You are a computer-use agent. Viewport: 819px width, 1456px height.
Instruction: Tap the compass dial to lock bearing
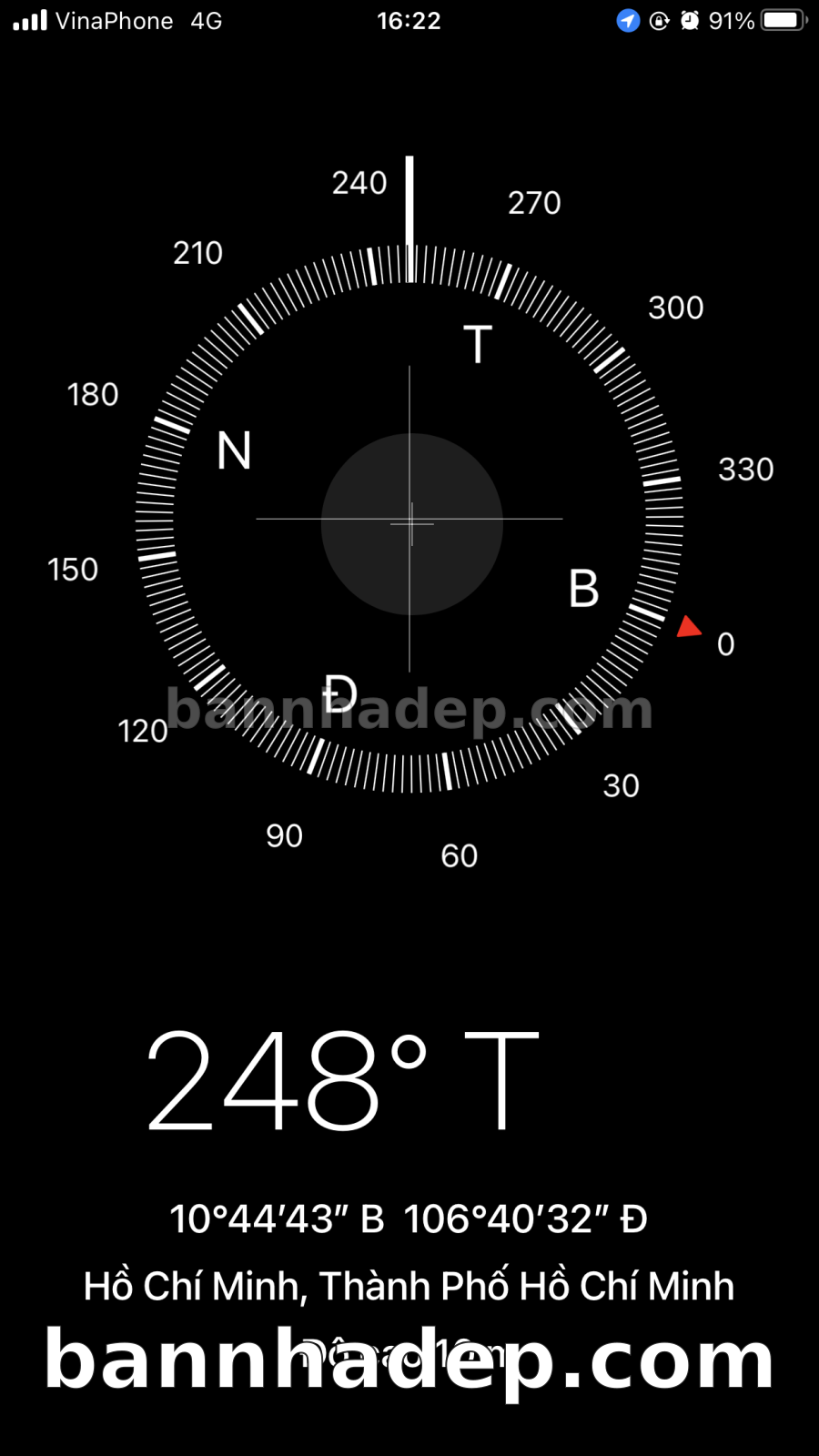(409, 520)
